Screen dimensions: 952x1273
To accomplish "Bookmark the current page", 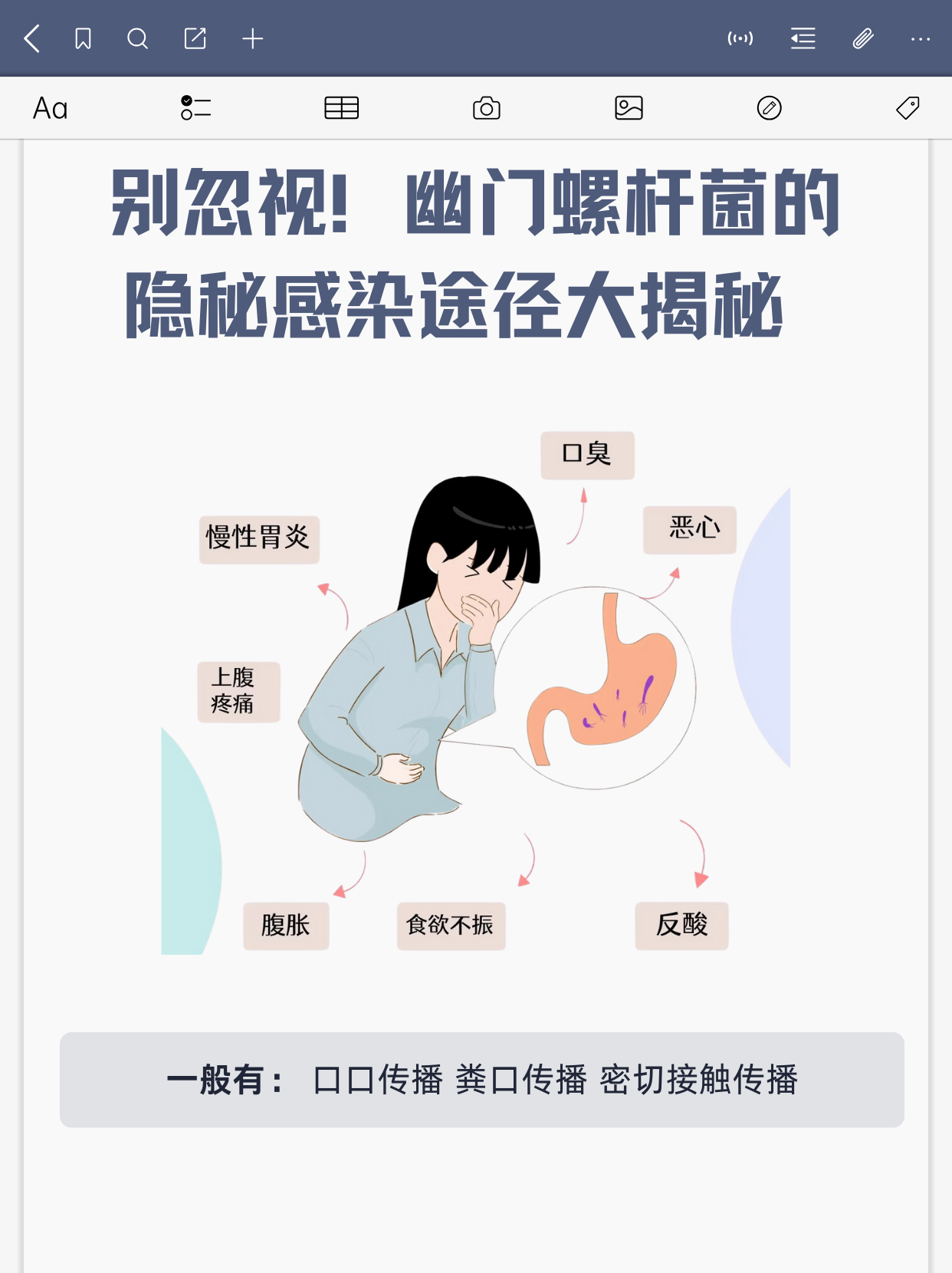I will [84, 38].
